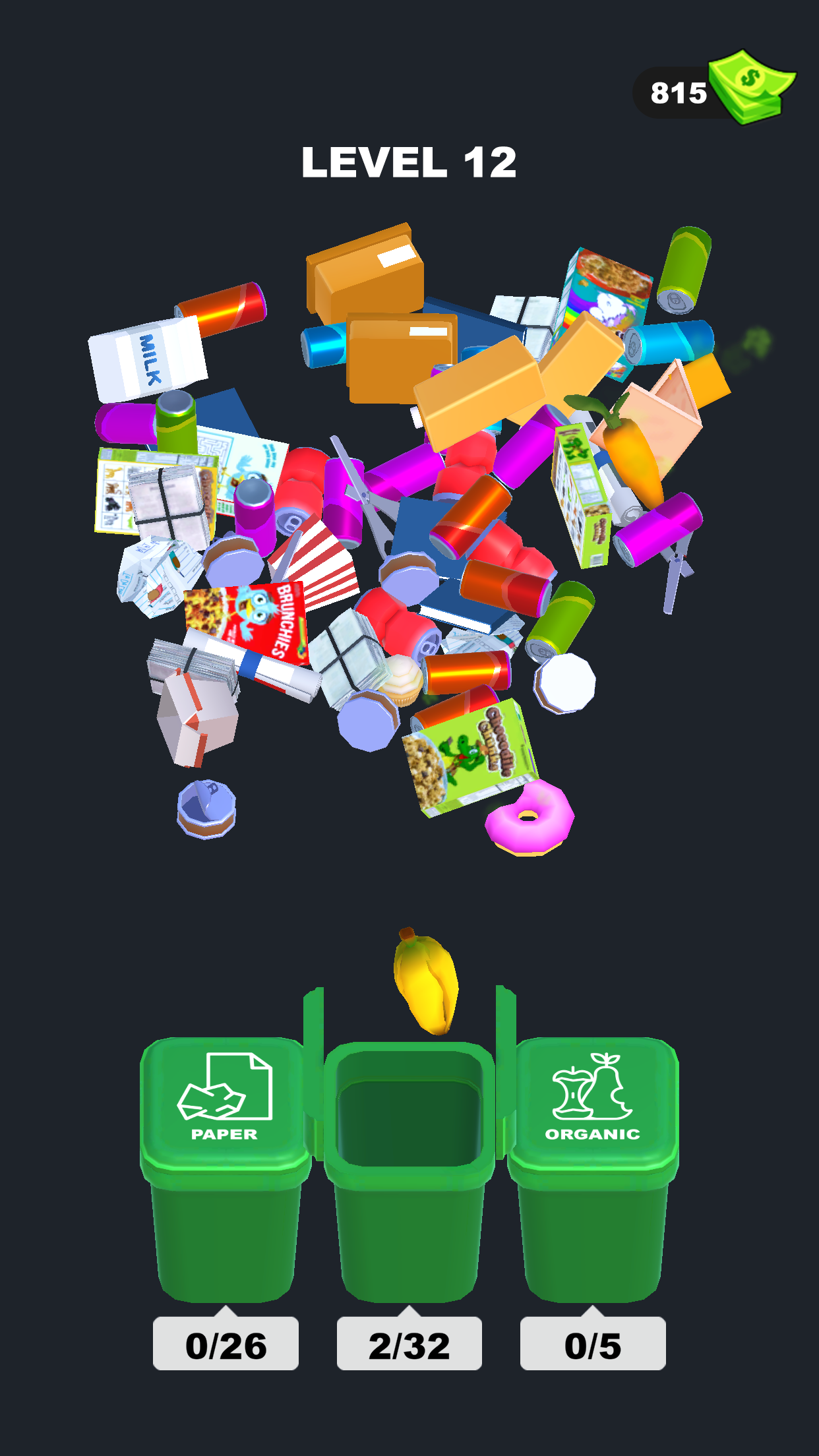This screenshot has height=1456, width=819.
Task: Select the green soda can top right
Action: pyautogui.click(x=682, y=270)
